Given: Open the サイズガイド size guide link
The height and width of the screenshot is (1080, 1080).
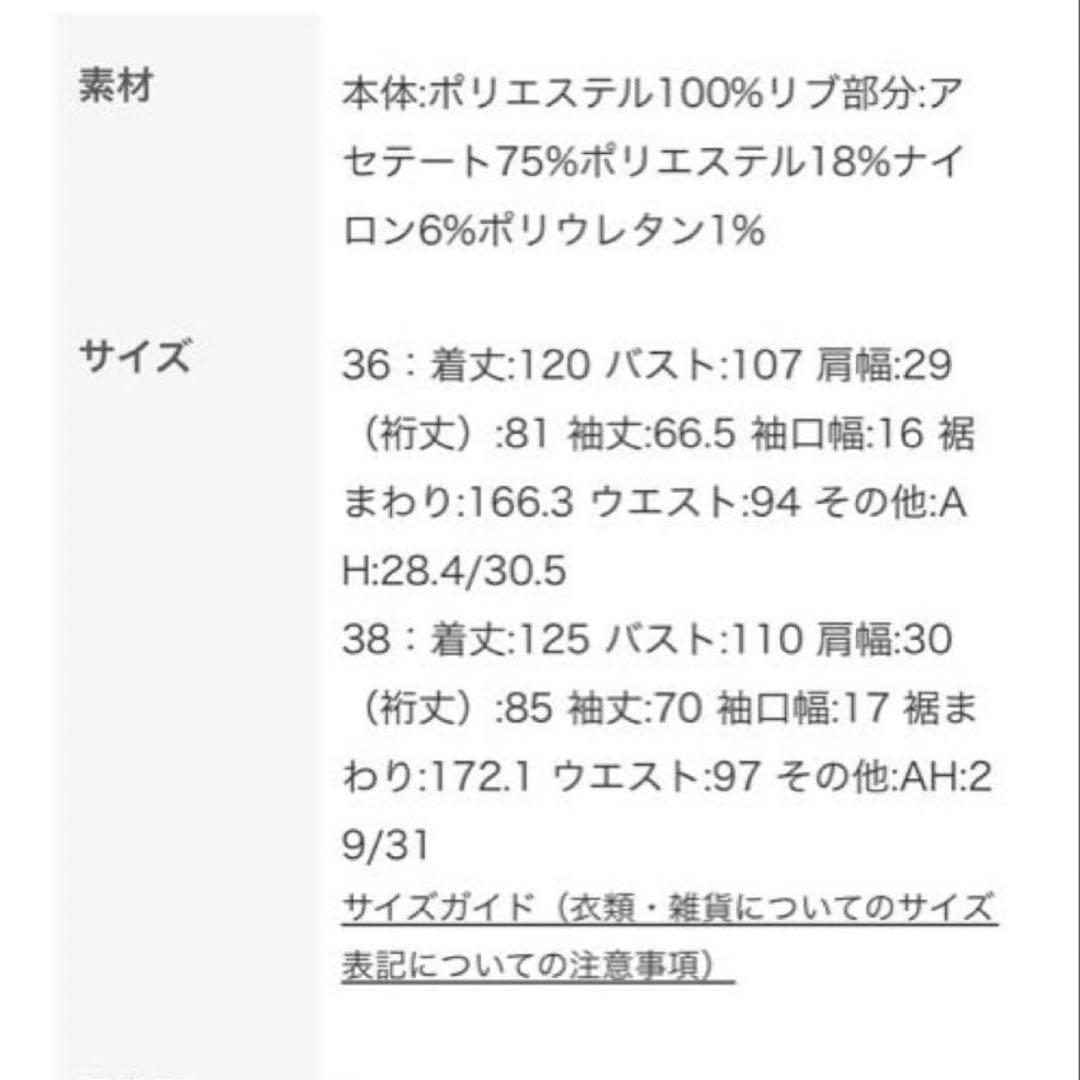Looking at the screenshot, I should coord(668,910).
